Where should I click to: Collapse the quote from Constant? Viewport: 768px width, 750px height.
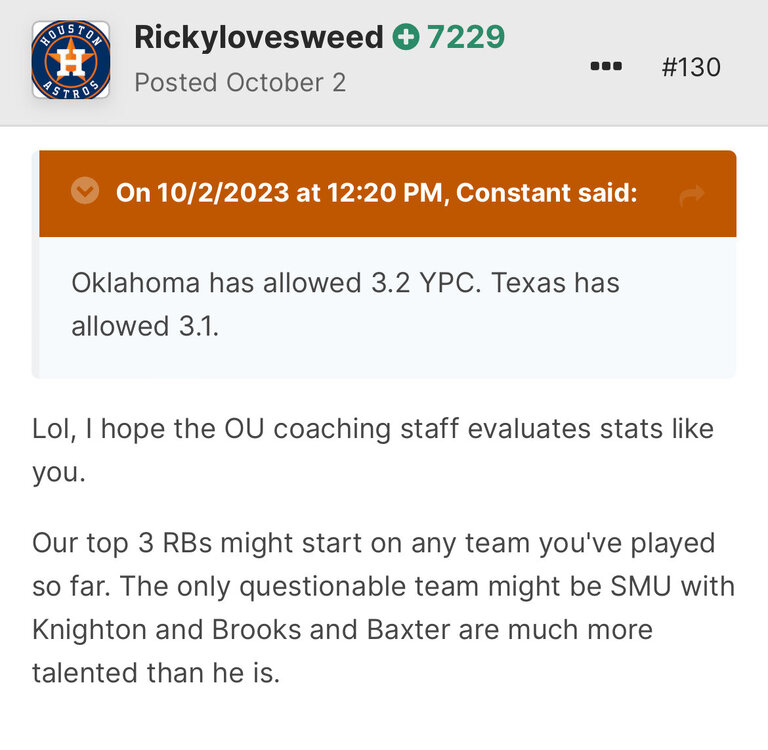point(86,191)
